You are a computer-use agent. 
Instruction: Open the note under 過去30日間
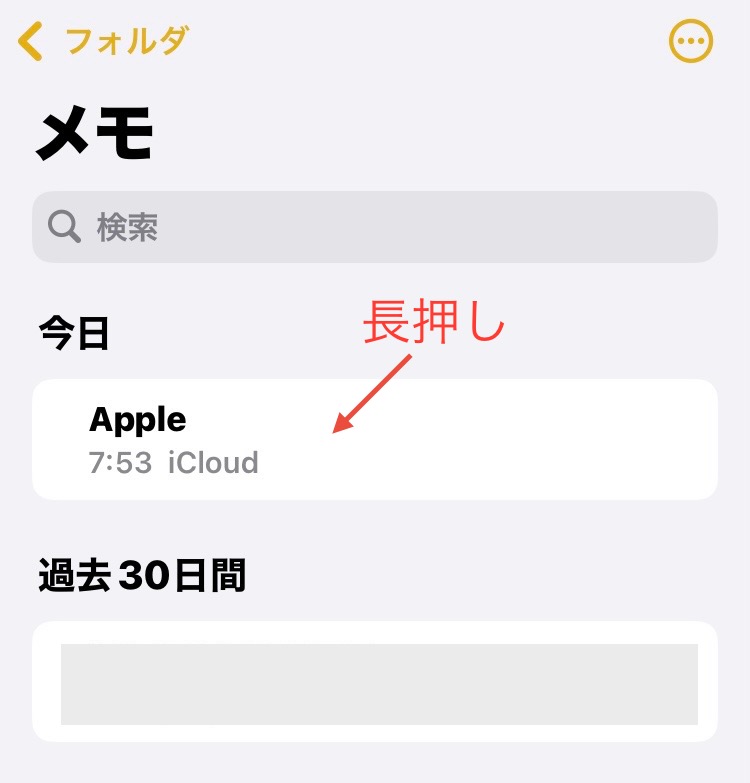375,683
